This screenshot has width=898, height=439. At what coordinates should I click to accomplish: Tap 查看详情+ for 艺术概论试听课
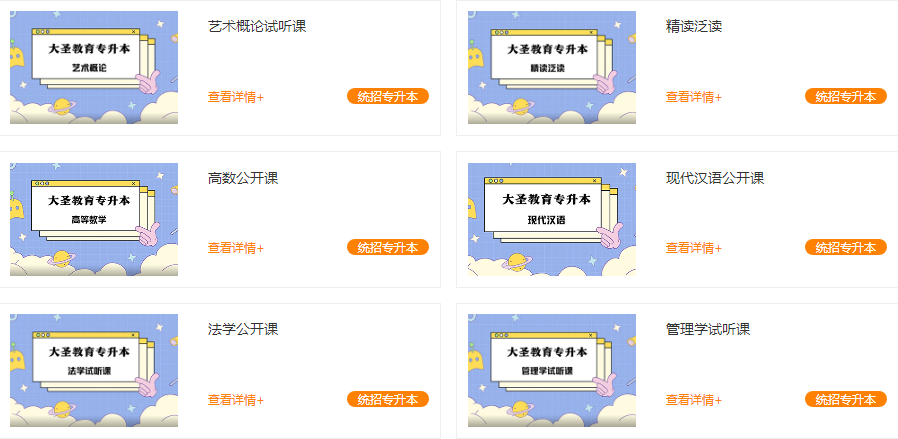[236, 97]
